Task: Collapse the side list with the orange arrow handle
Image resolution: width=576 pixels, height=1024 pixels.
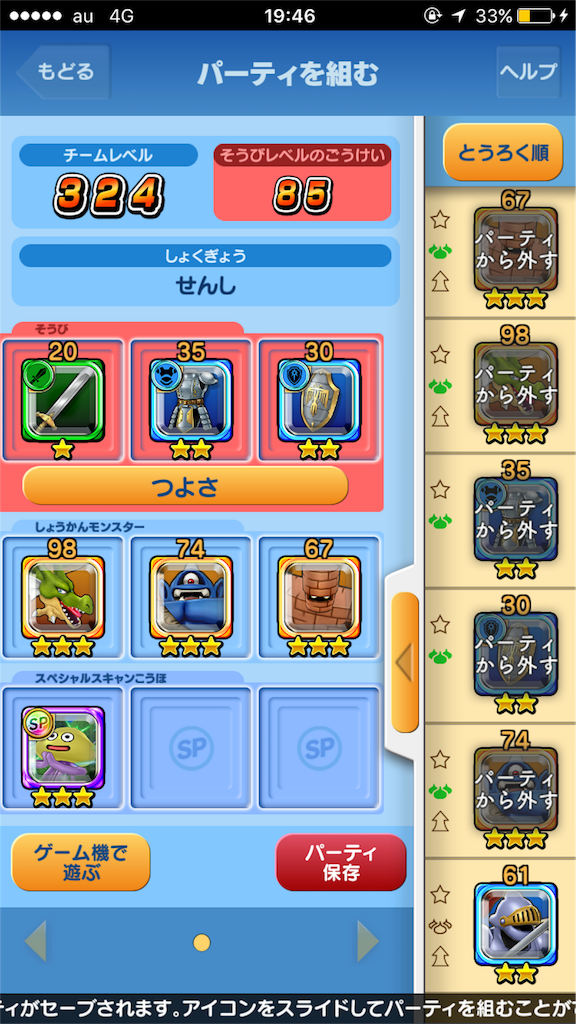Action: point(404,662)
